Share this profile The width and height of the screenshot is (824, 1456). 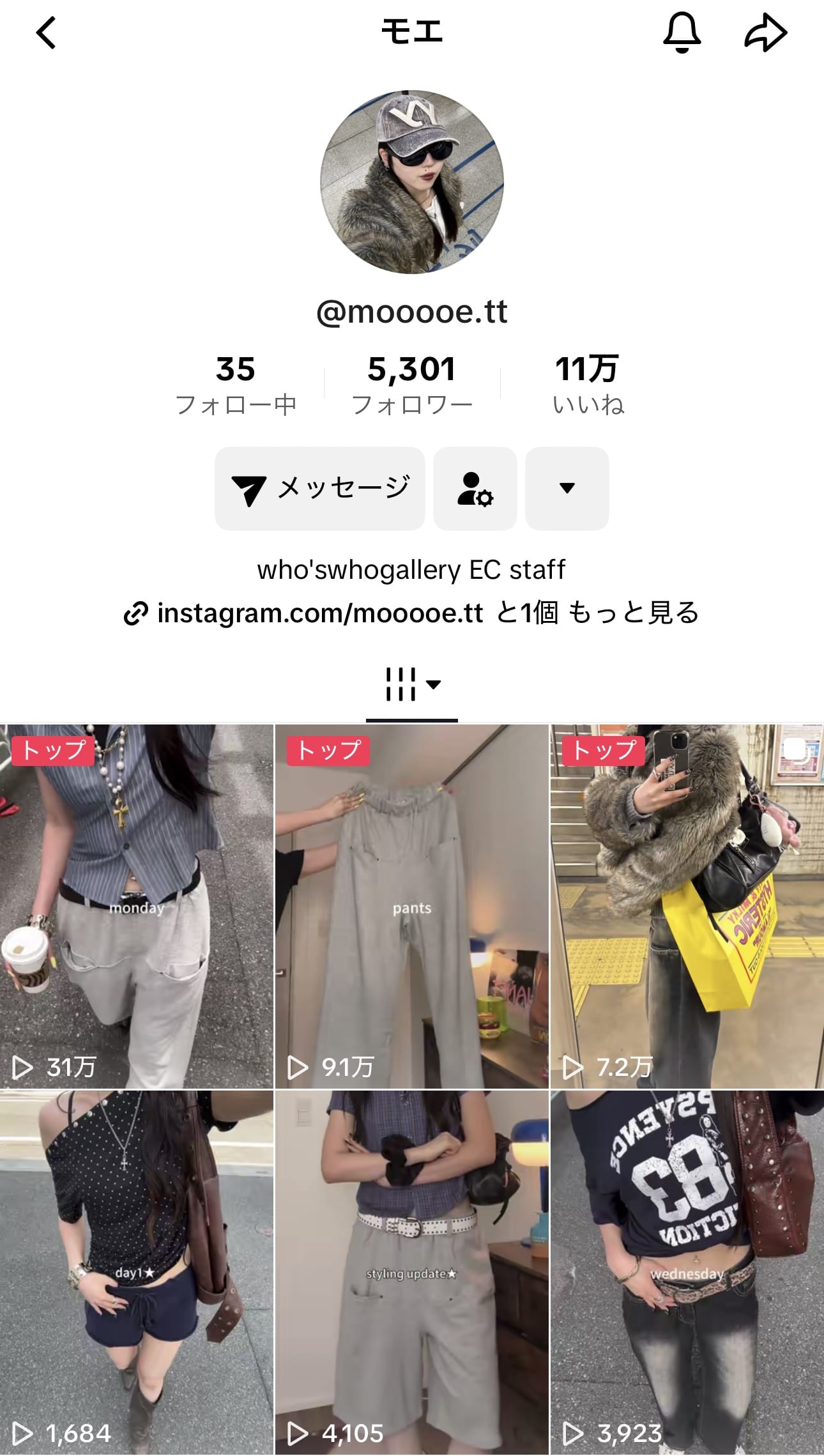pos(765,33)
